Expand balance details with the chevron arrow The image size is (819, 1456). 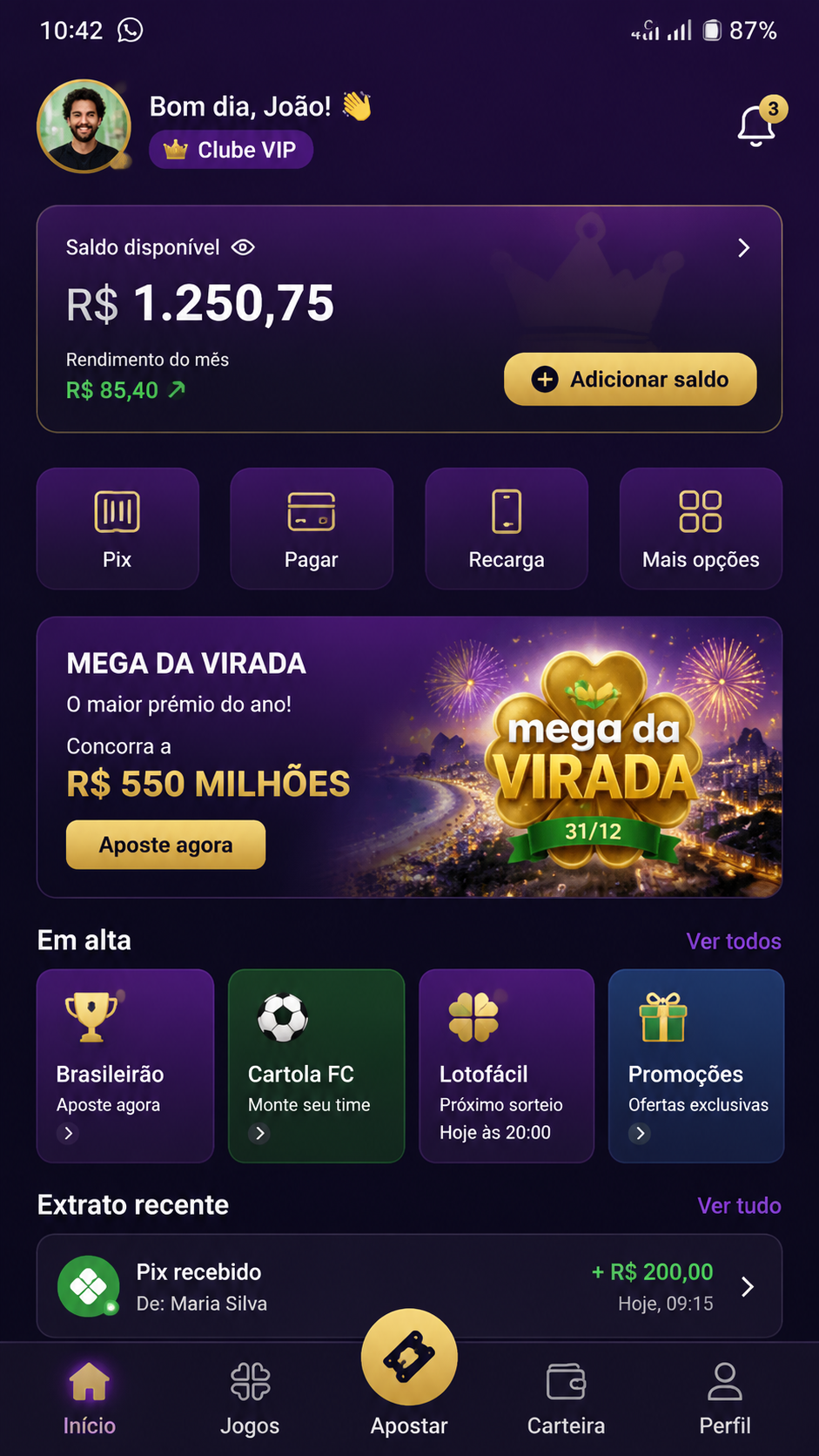pos(743,248)
